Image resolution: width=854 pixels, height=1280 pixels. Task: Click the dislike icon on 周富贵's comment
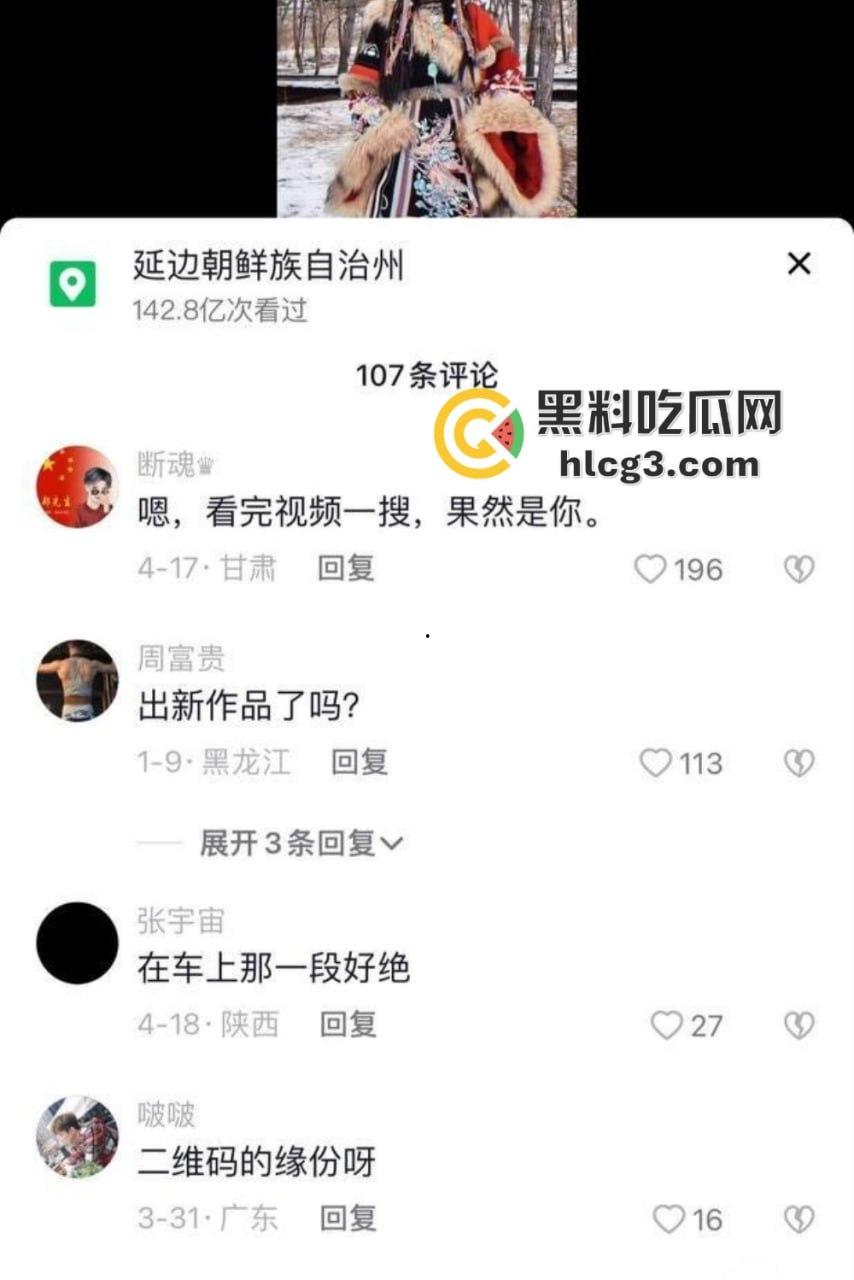click(798, 762)
